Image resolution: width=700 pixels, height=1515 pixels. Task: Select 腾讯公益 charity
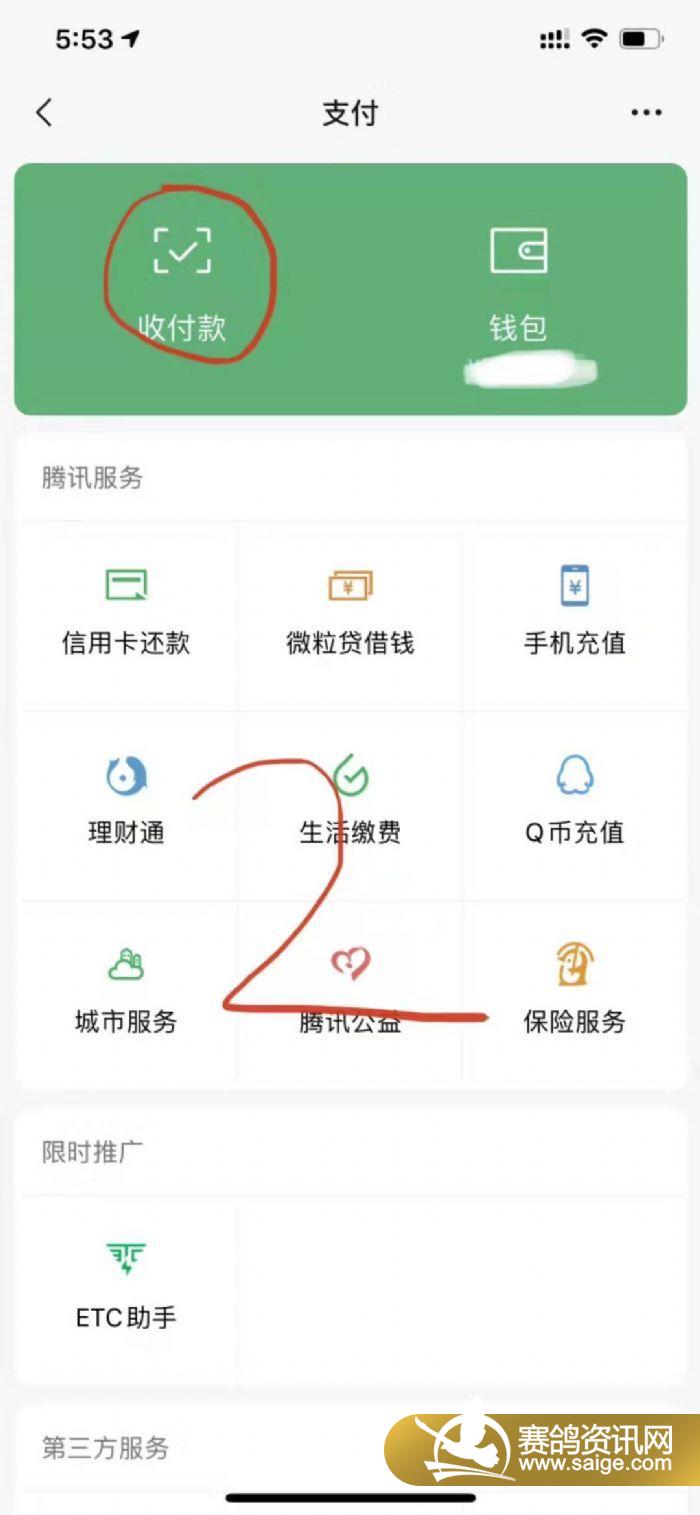[350, 992]
